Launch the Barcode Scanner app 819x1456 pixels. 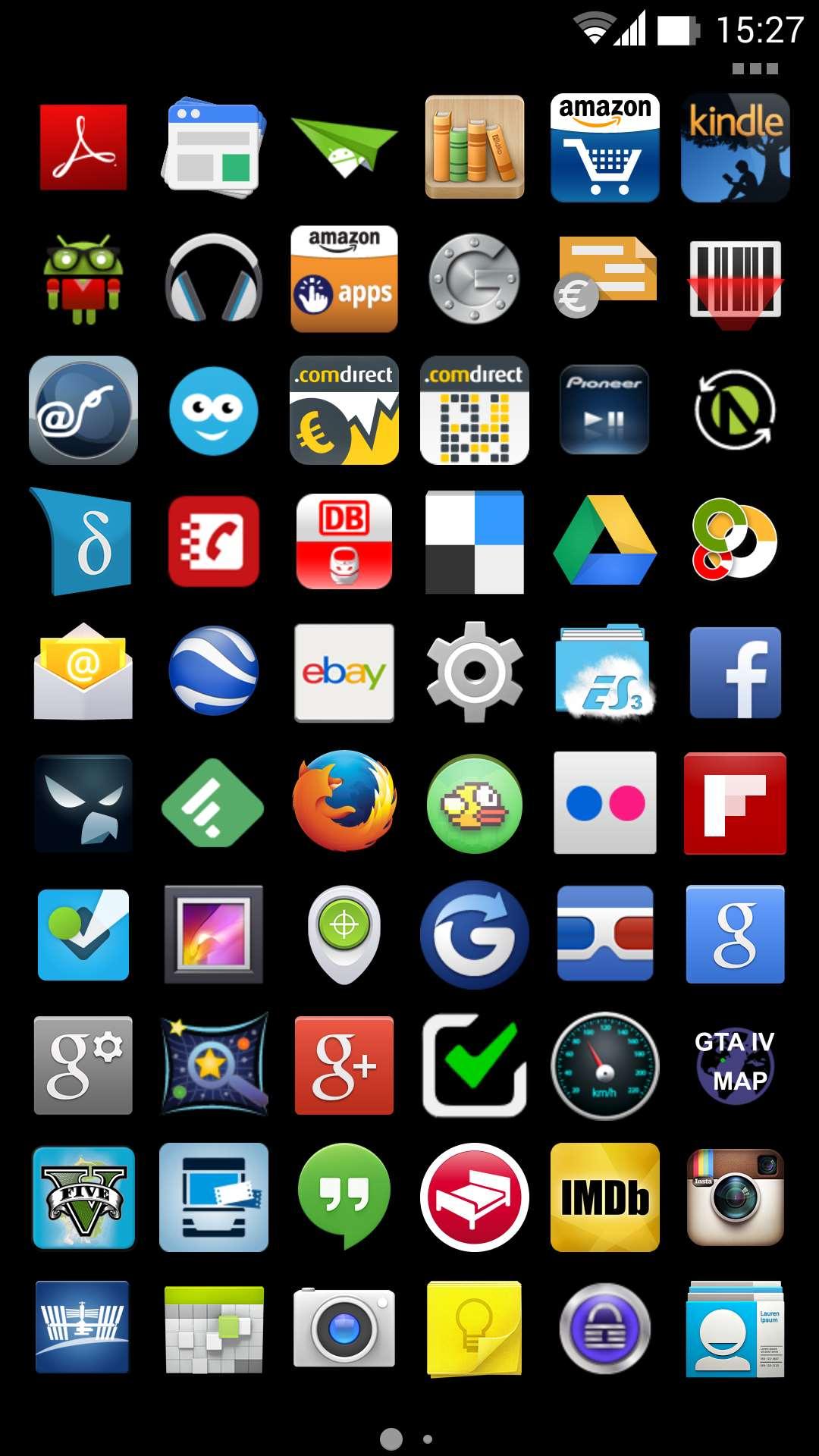tap(734, 279)
